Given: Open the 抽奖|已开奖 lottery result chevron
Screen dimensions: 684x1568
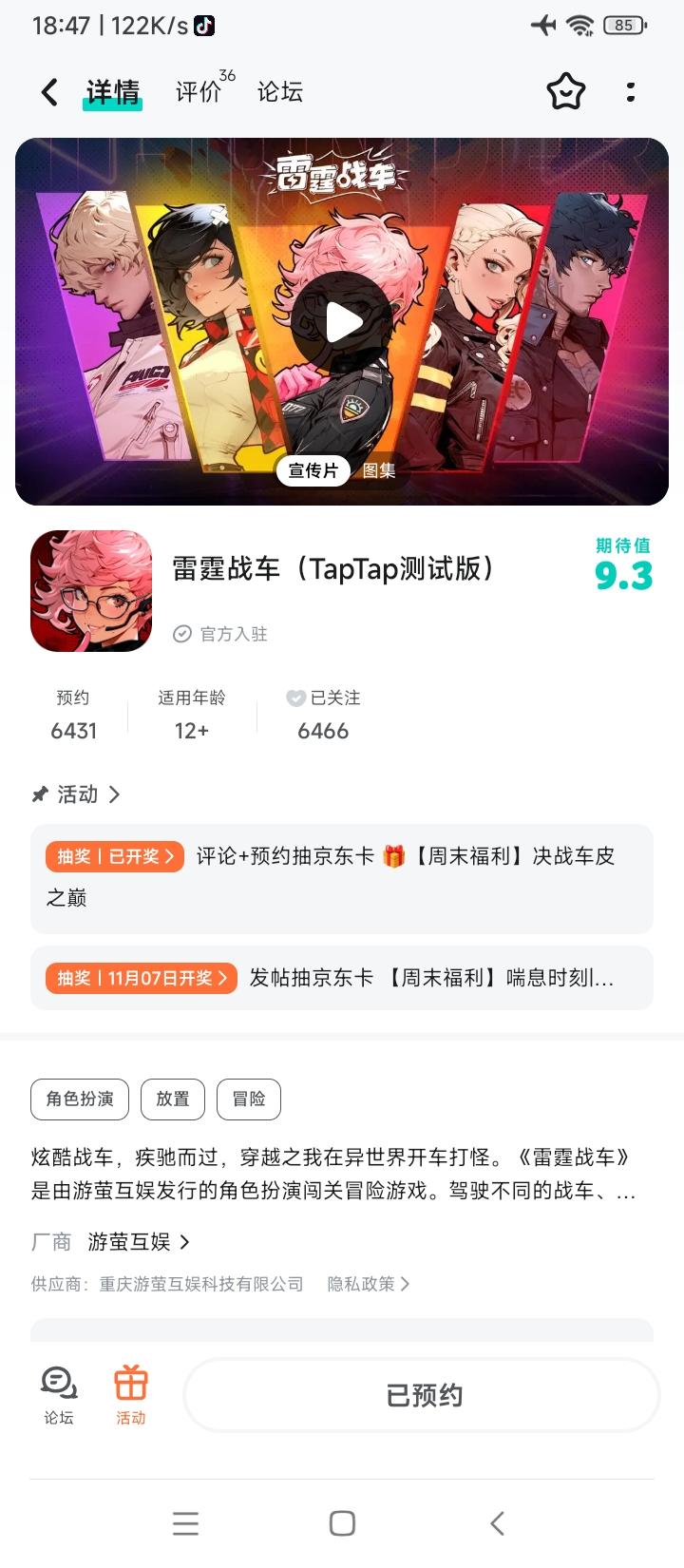Looking at the screenshot, I should pos(113,856).
